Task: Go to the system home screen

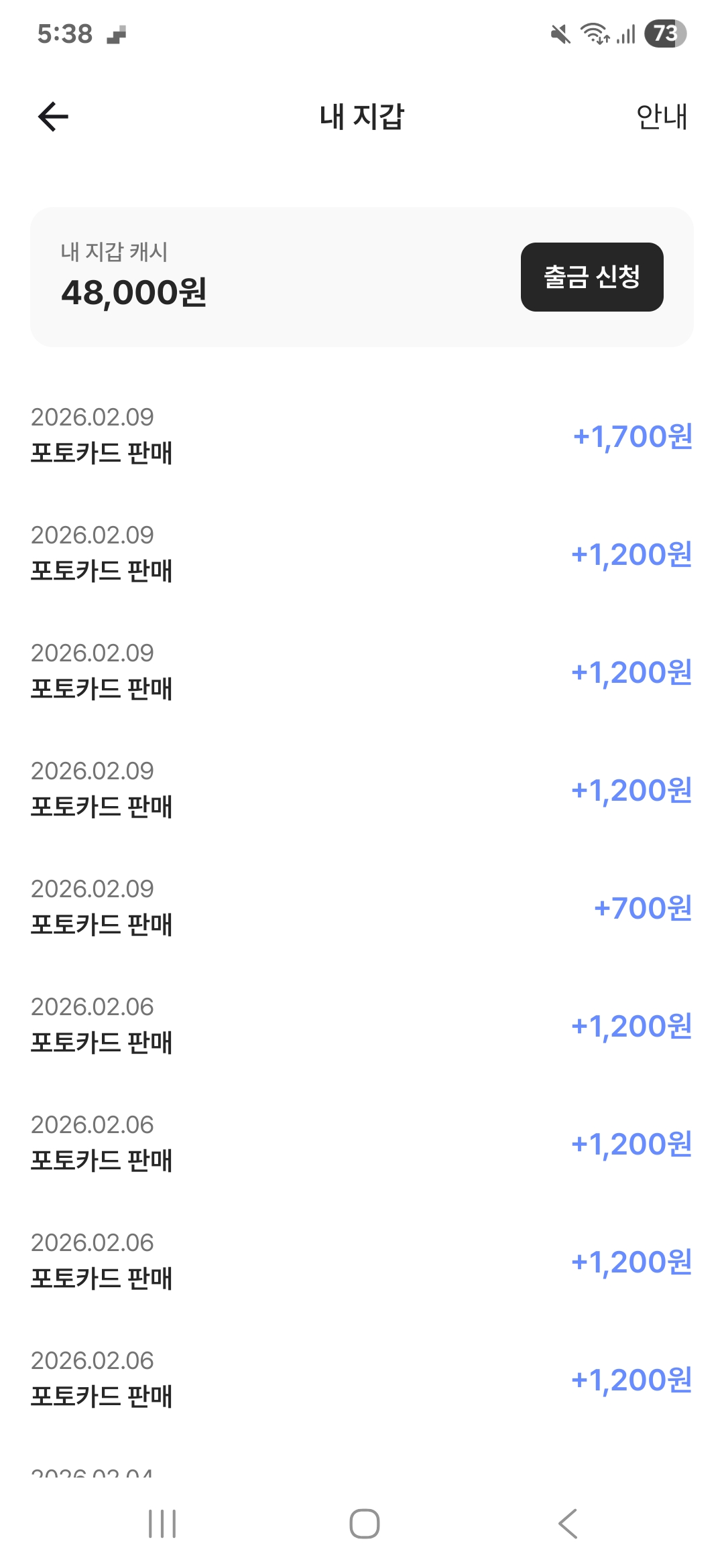Action: tap(364, 1524)
